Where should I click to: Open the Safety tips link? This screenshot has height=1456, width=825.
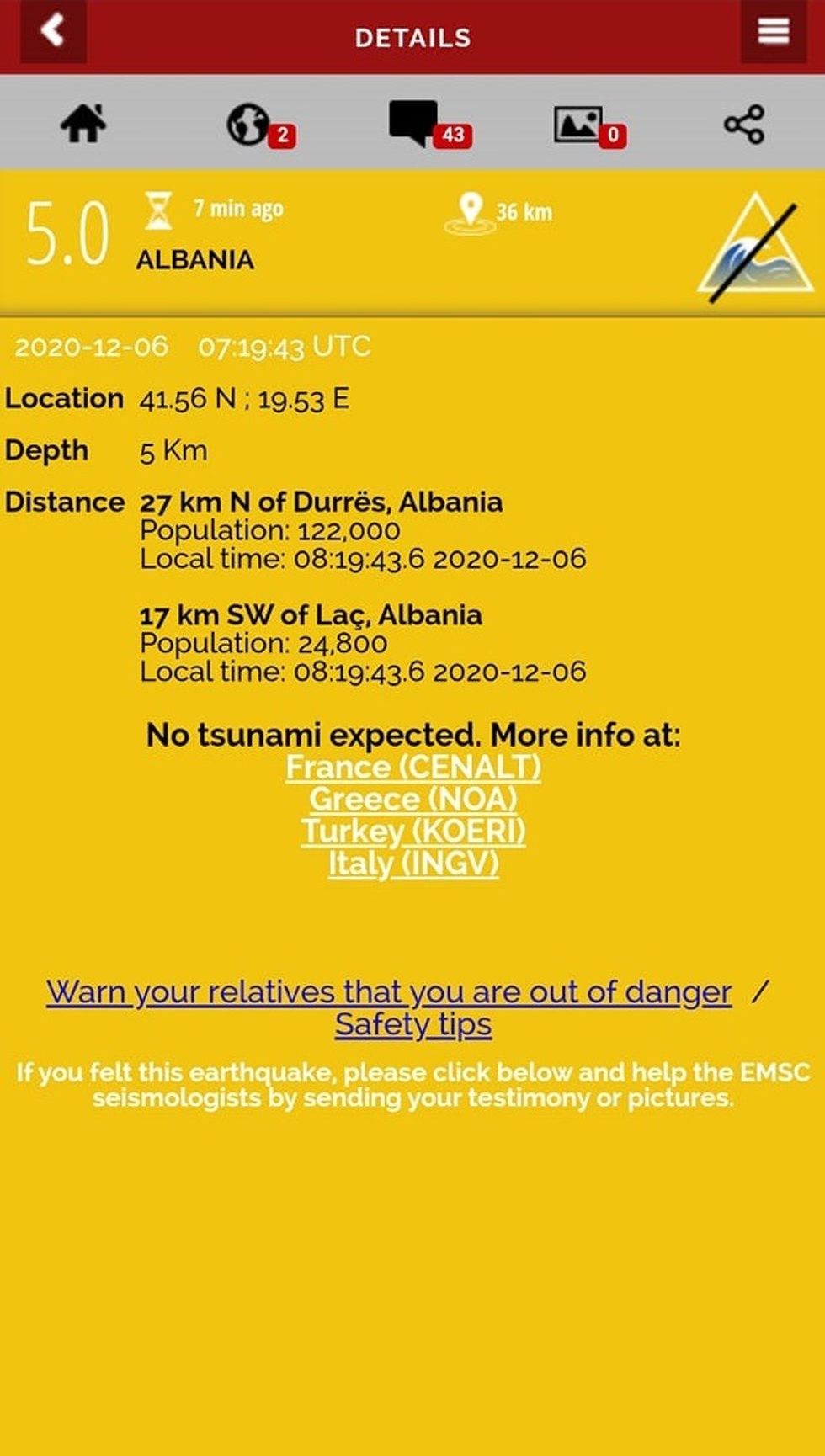click(x=412, y=1024)
